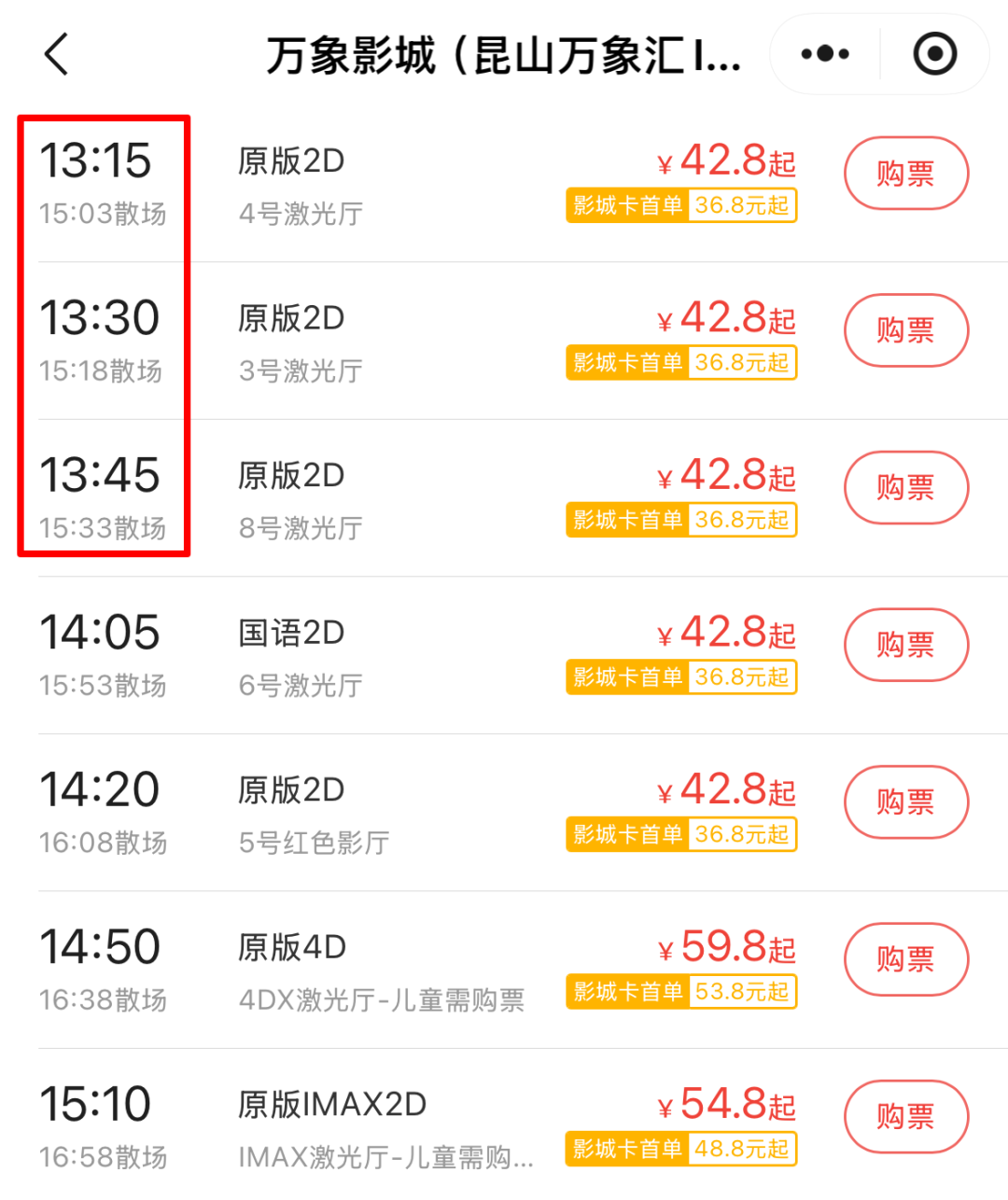
Task: Close the mini program with the circle icon
Action: point(934,54)
